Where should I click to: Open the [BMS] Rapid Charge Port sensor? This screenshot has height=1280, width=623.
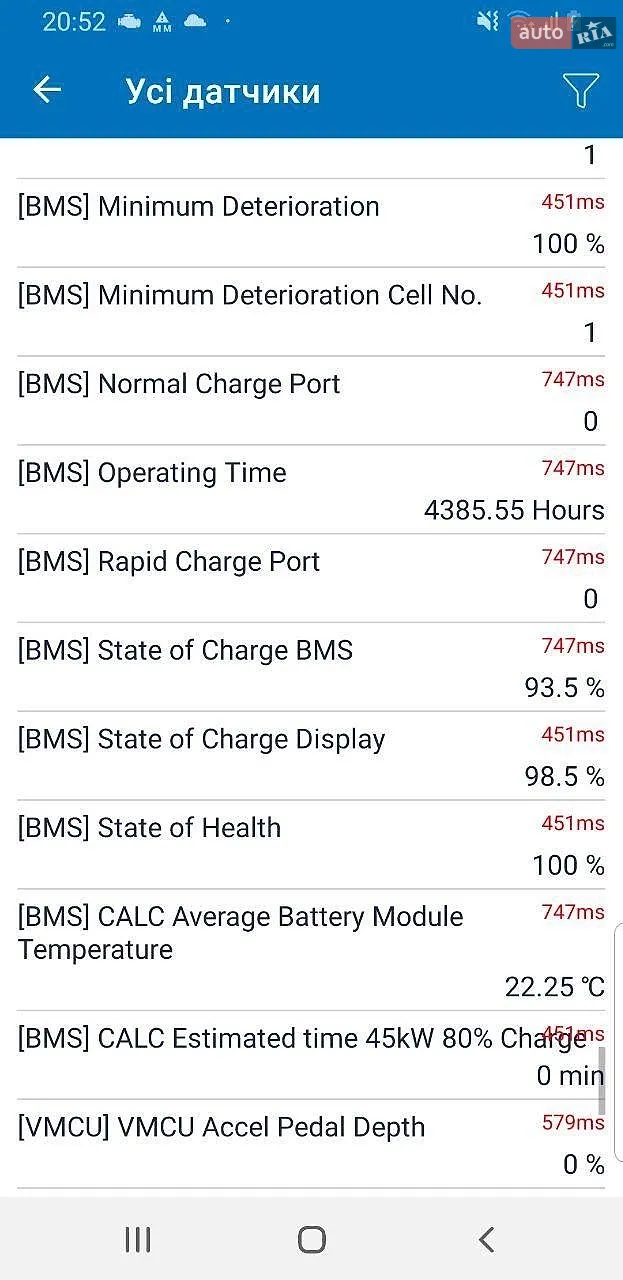pyautogui.click(x=311, y=578)
